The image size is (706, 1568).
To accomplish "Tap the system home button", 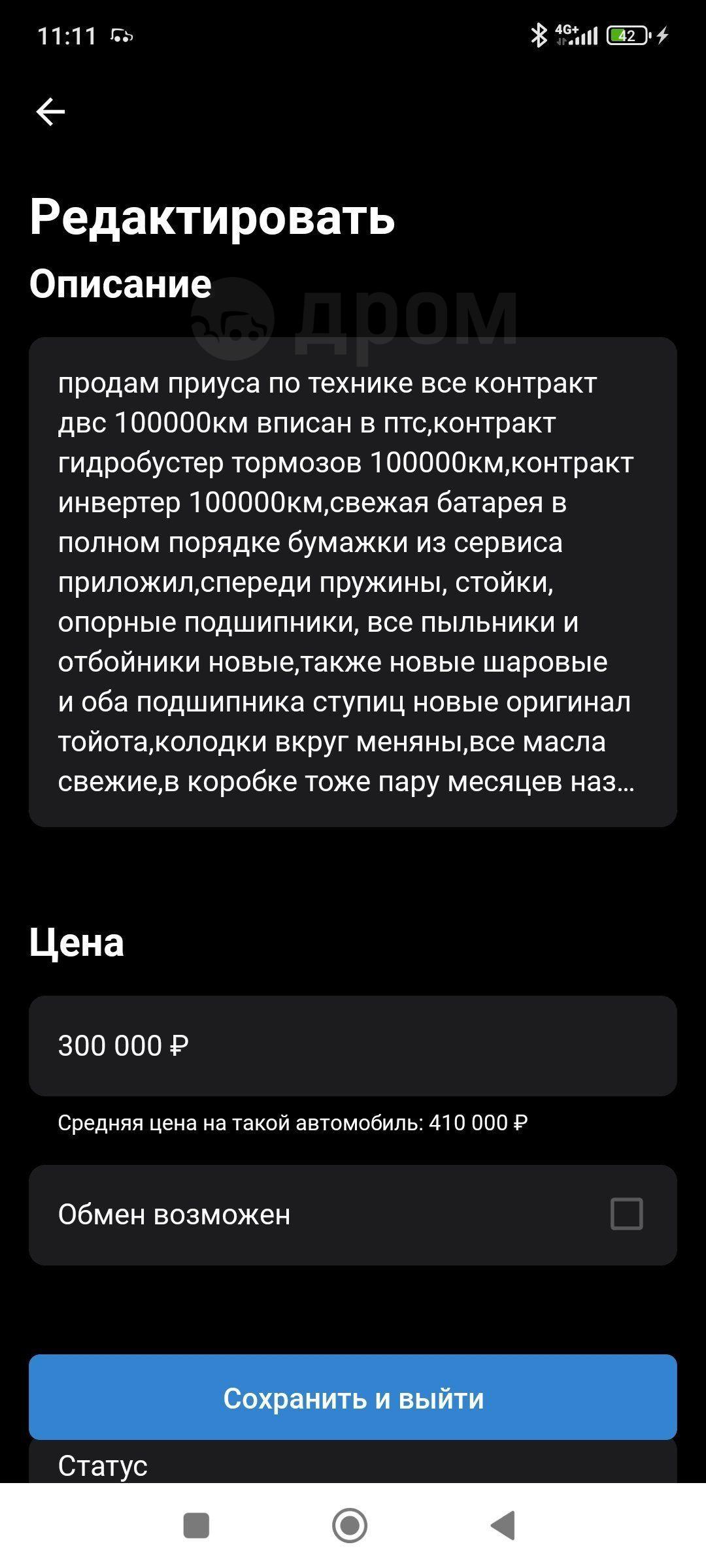I will coord(350,1526).
